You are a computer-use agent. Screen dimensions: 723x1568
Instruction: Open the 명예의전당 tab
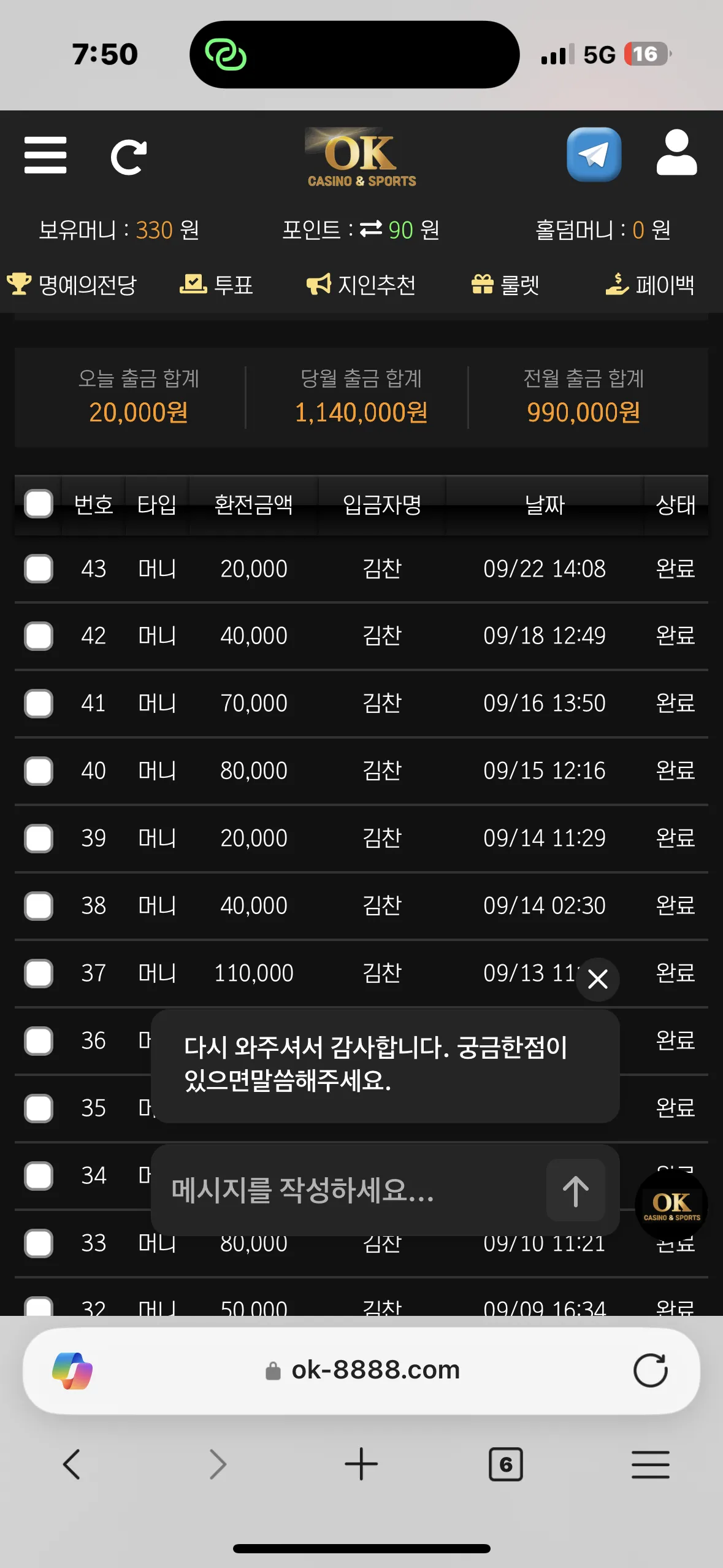[x=72, y=285]
